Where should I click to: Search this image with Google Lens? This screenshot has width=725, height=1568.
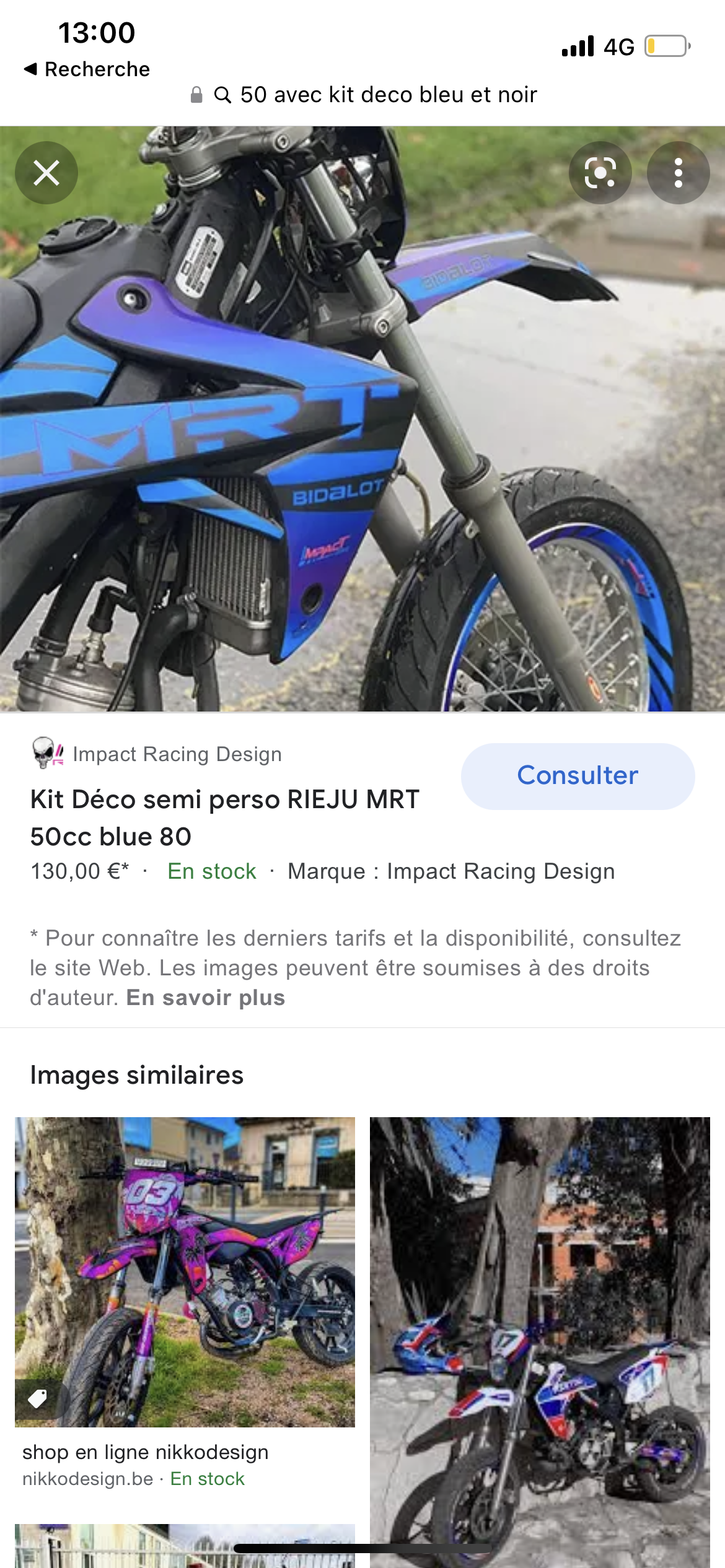point(600,173)
